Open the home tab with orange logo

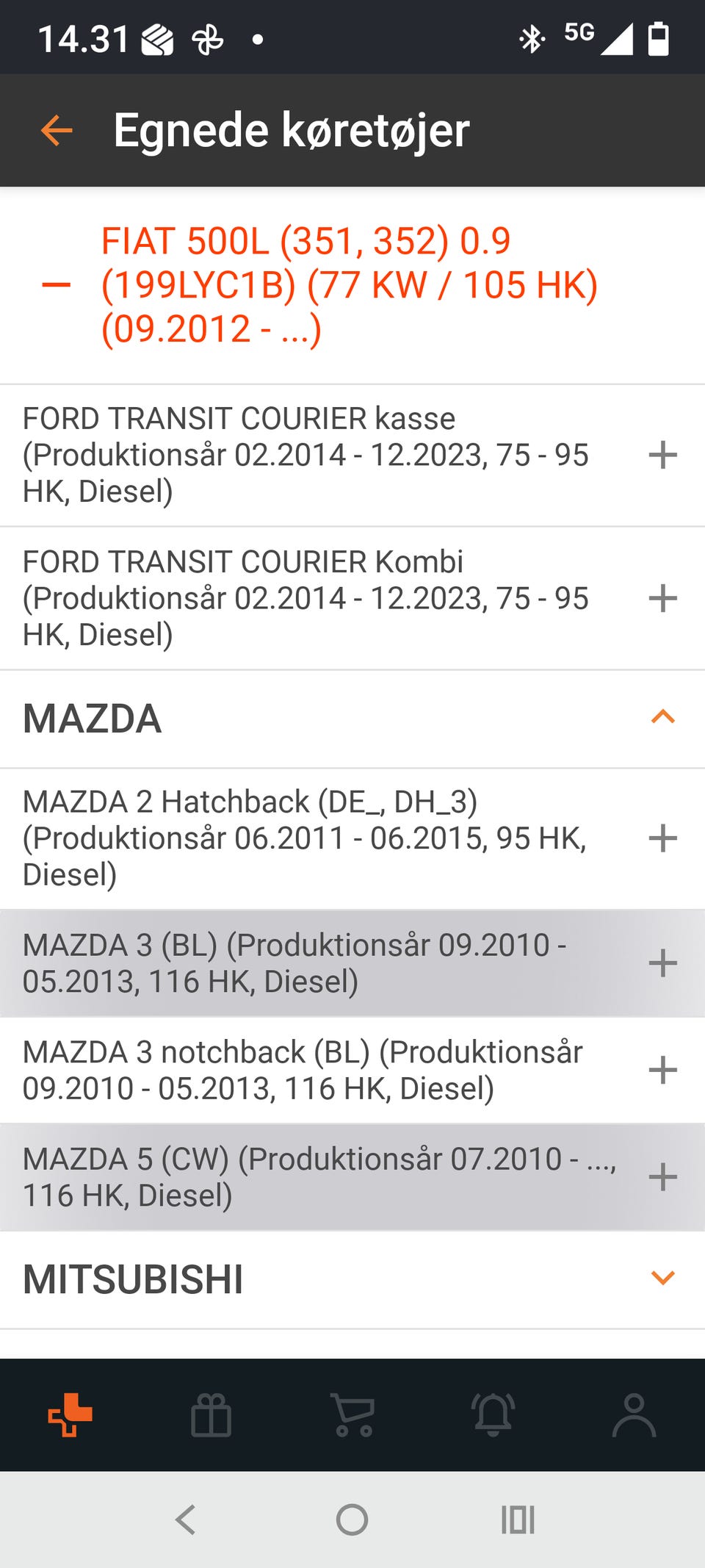(70, 1414)
